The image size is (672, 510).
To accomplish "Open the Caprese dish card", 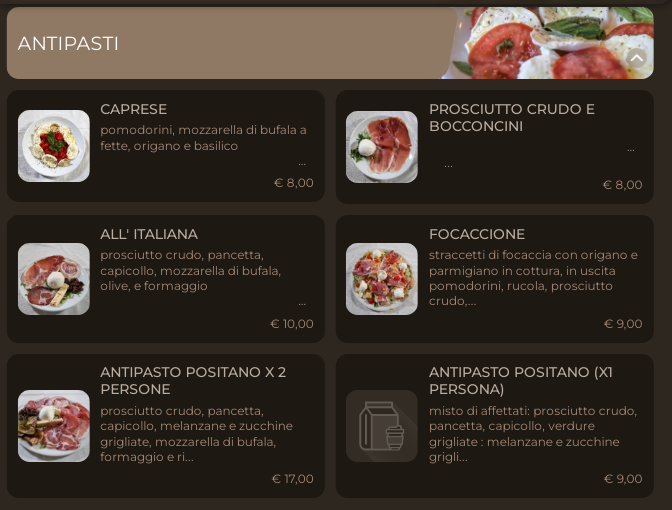I will (166, 146).
